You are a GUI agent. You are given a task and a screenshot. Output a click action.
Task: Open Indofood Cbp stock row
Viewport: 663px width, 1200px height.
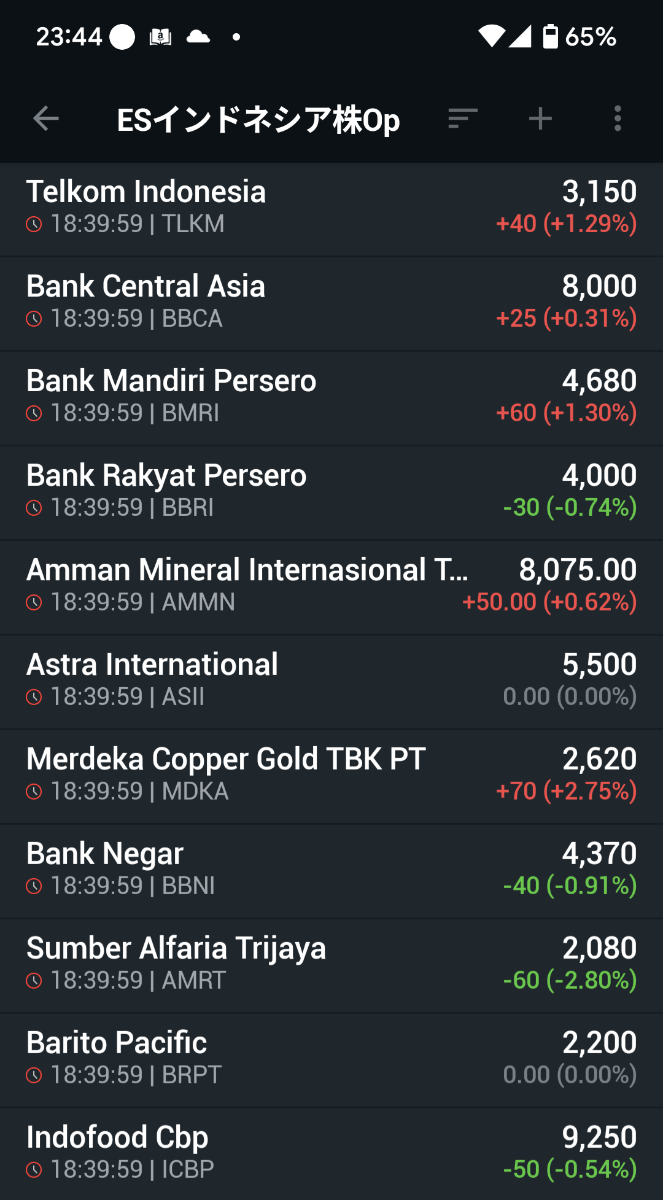coord(331,1152)
